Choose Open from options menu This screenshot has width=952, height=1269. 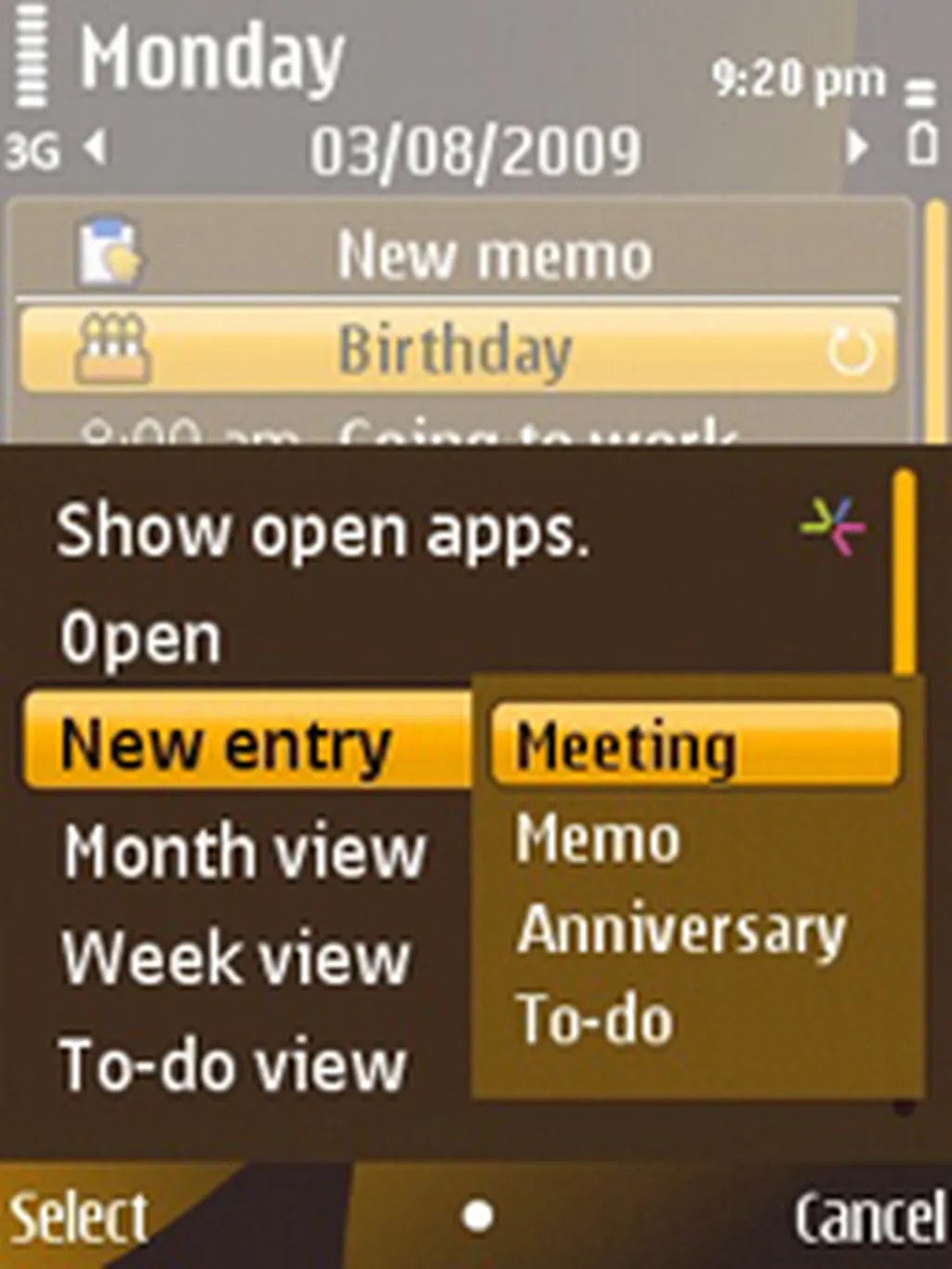(x=141, y=640)
